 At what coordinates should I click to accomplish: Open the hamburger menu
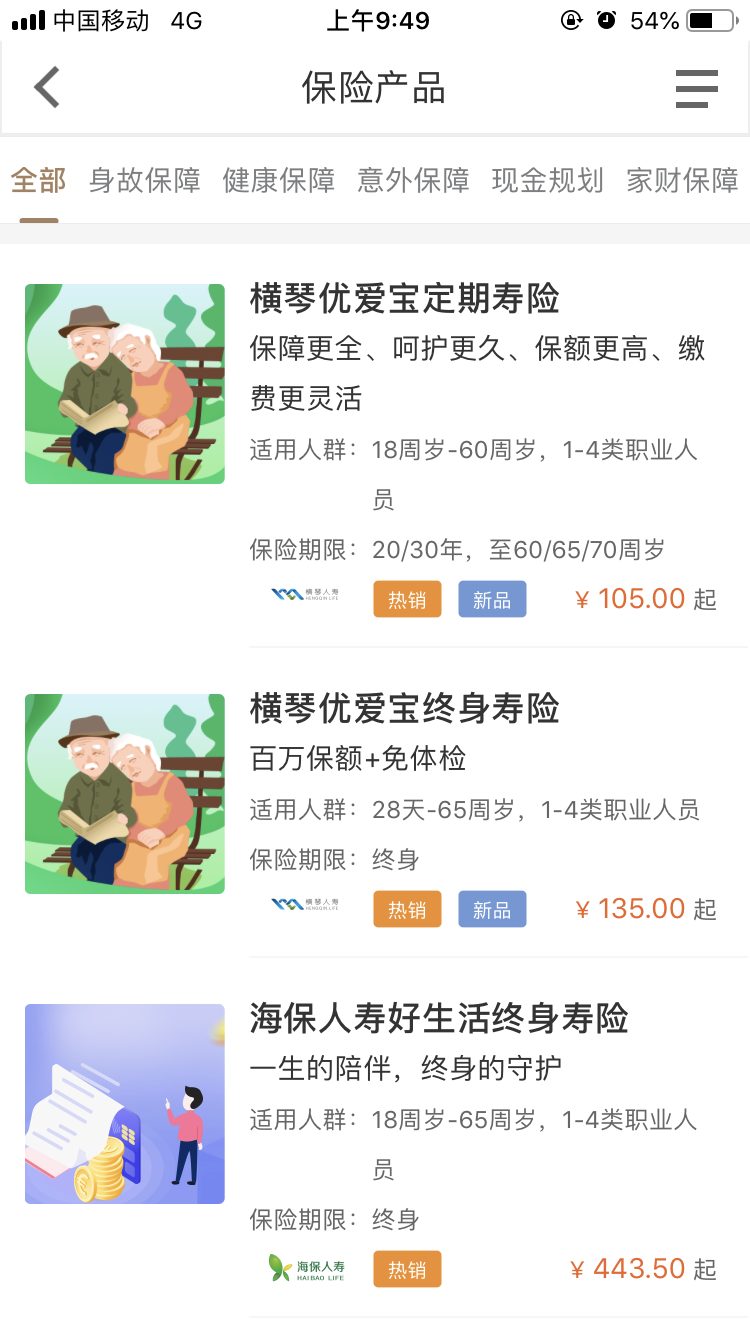tap(696, 89)
